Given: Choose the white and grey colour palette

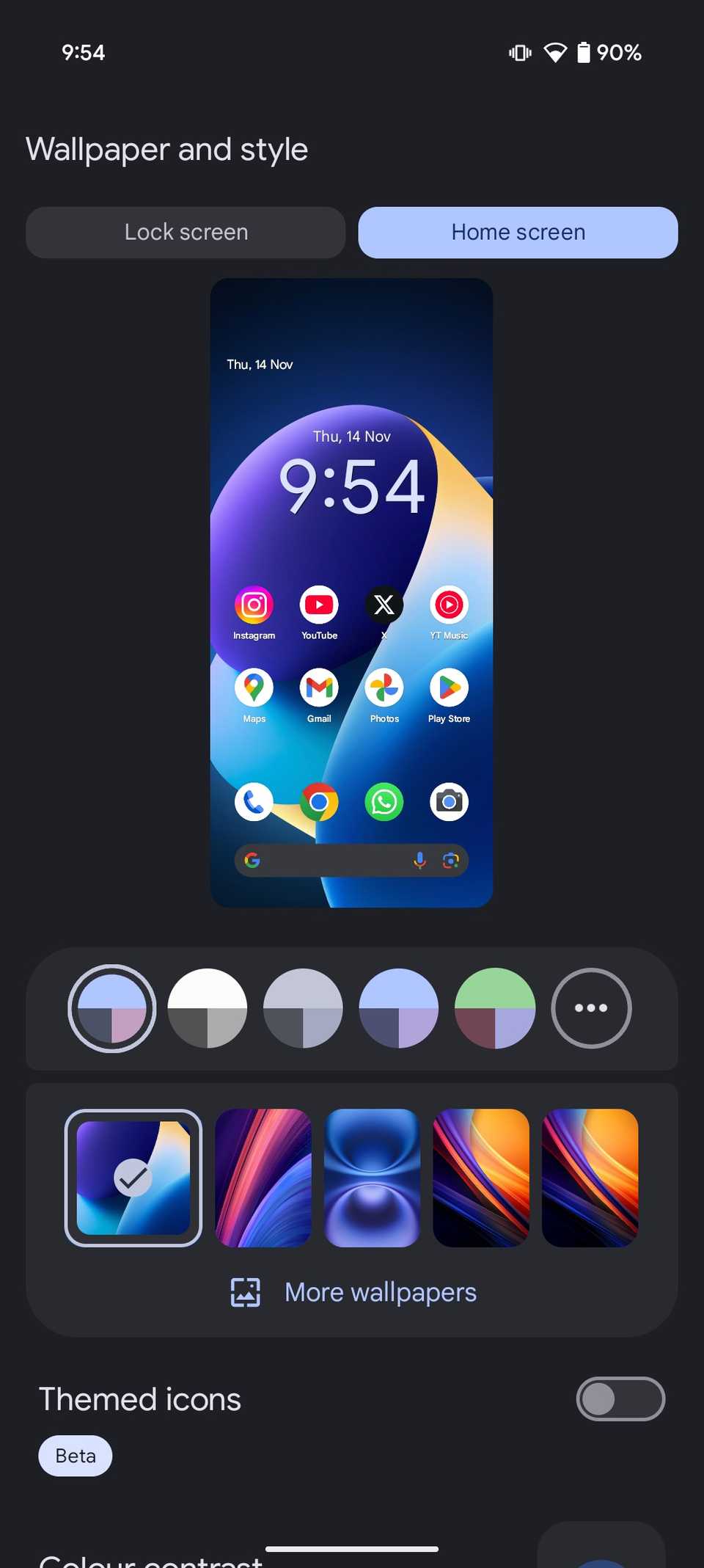Looking at the screenshot, I should (x=208, y=1008).
